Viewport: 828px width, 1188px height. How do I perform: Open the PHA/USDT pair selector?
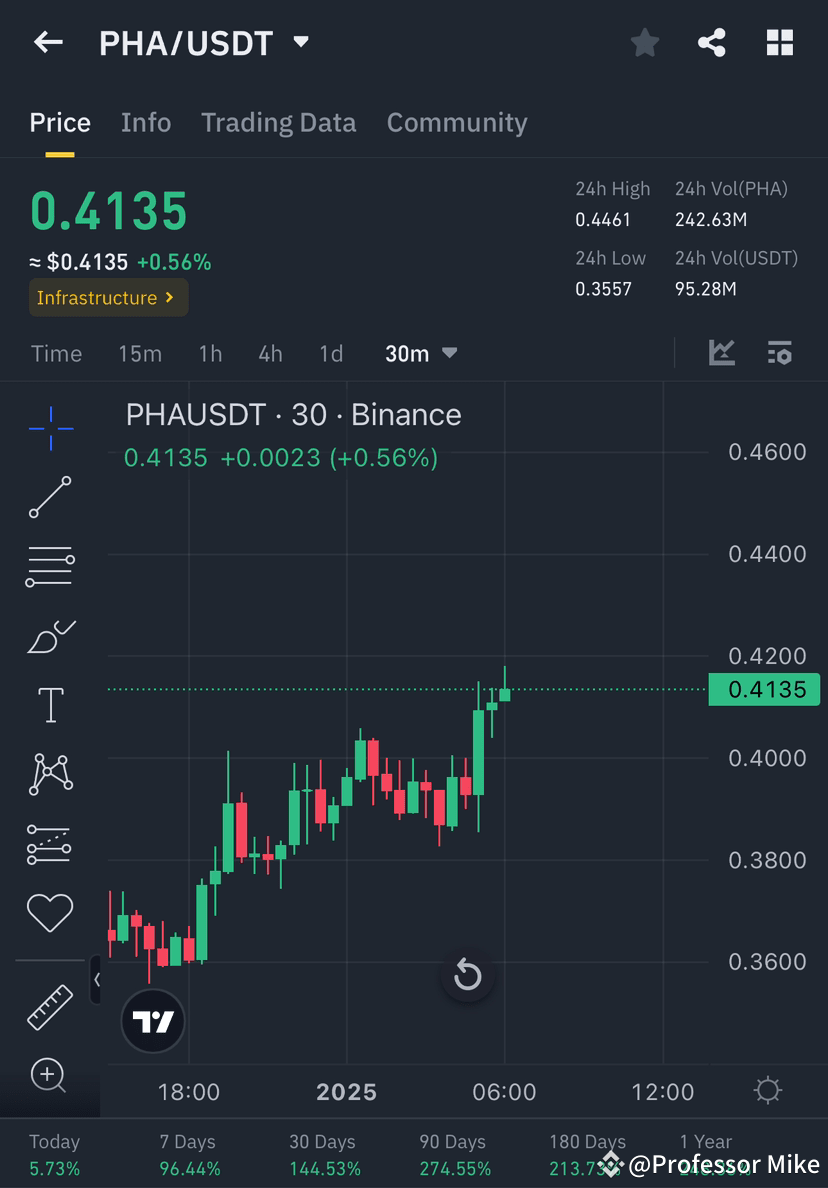pyautogui.click(x=199, y=42)
